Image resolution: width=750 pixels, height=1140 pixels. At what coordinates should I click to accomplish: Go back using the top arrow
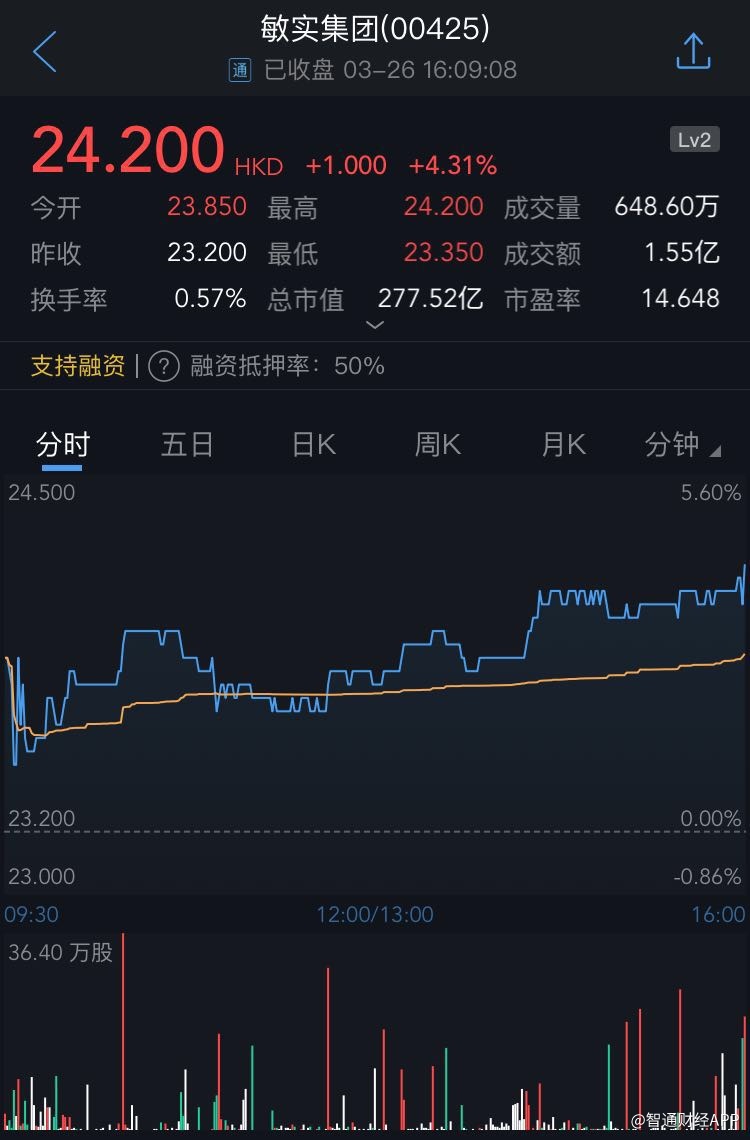pyautogui.click(x=45, y=52)
